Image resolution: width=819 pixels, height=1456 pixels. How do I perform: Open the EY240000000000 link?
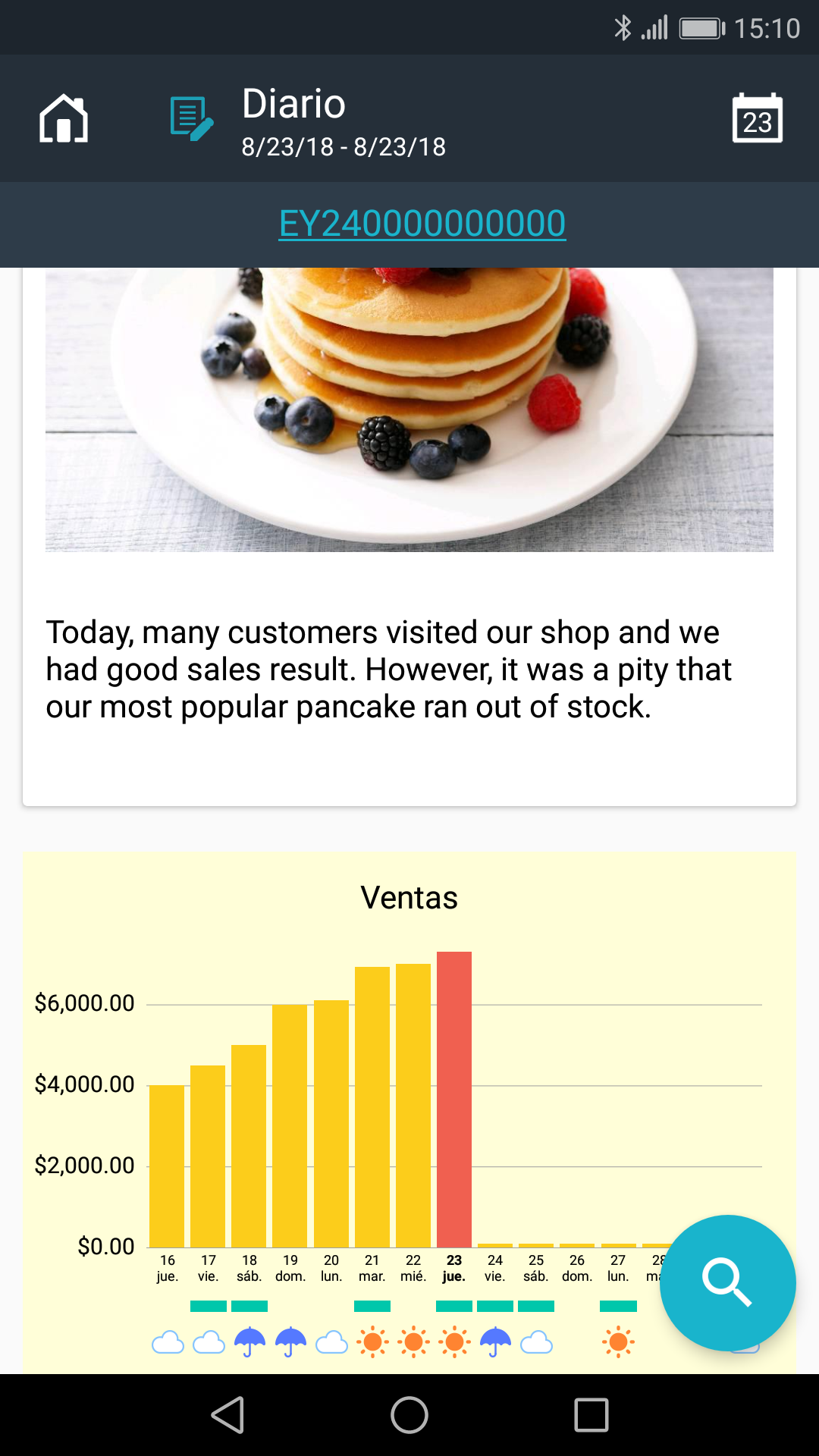point(422,224)
